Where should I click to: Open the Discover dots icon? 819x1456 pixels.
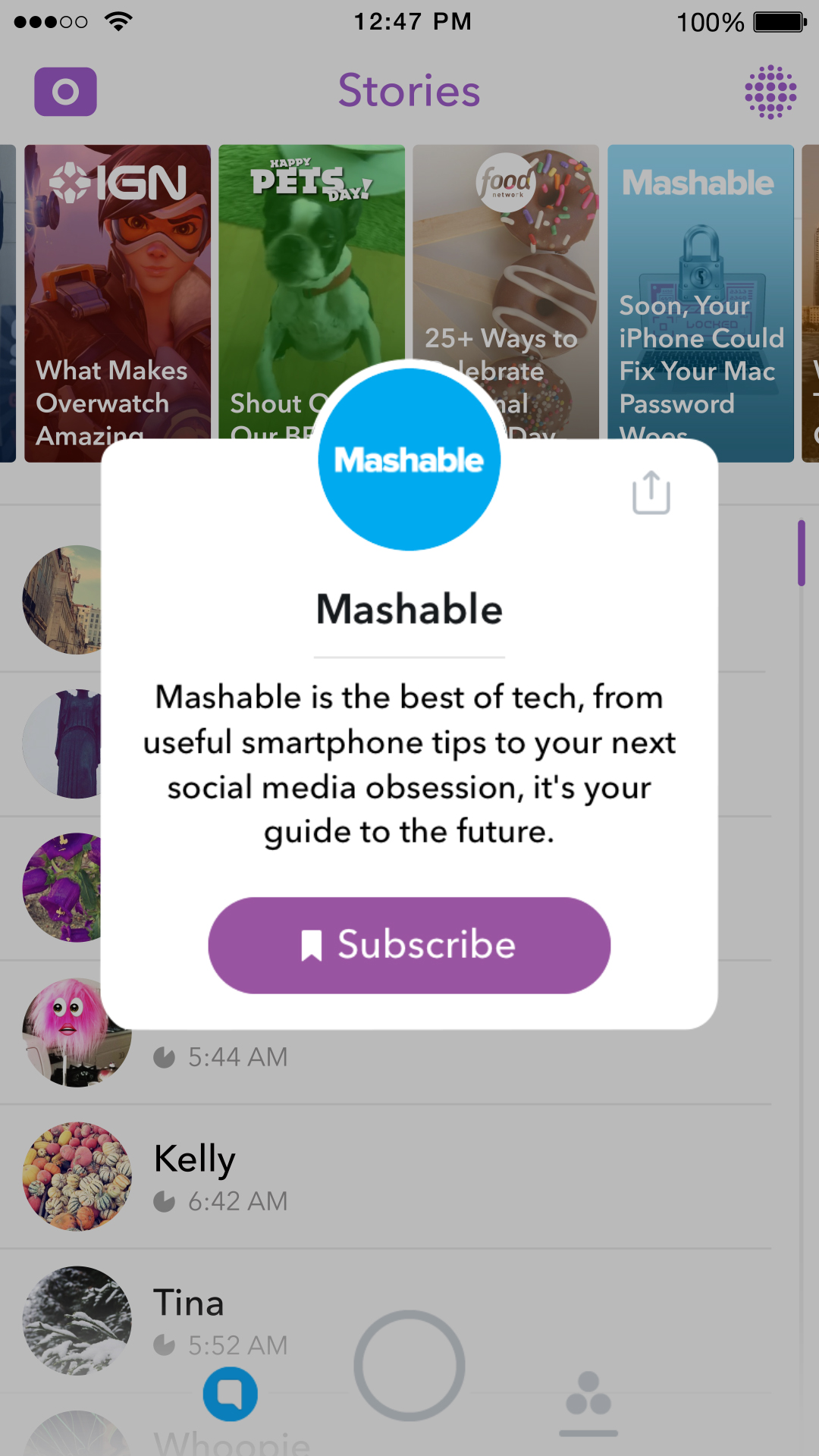coord(770,92)
